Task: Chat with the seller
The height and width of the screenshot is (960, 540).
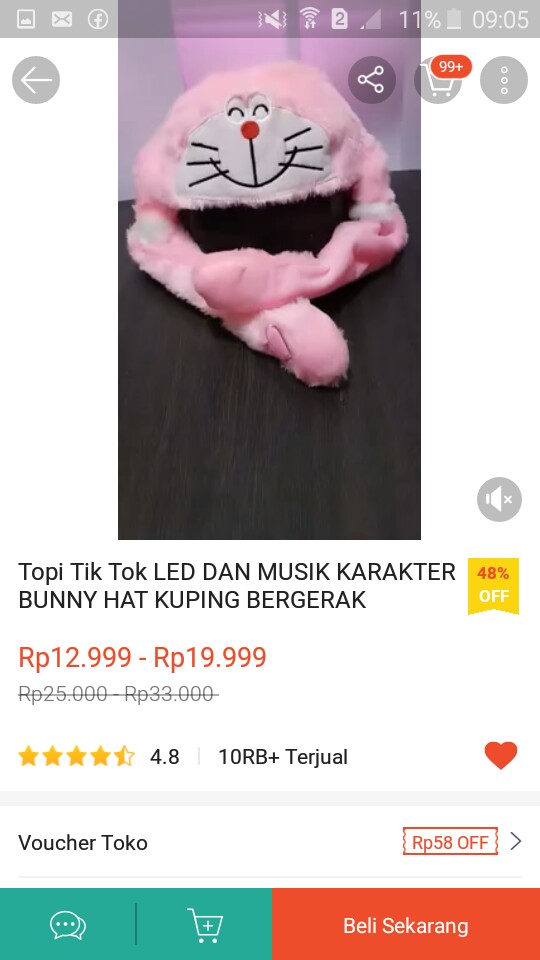Action: click(x=67, y=924)
